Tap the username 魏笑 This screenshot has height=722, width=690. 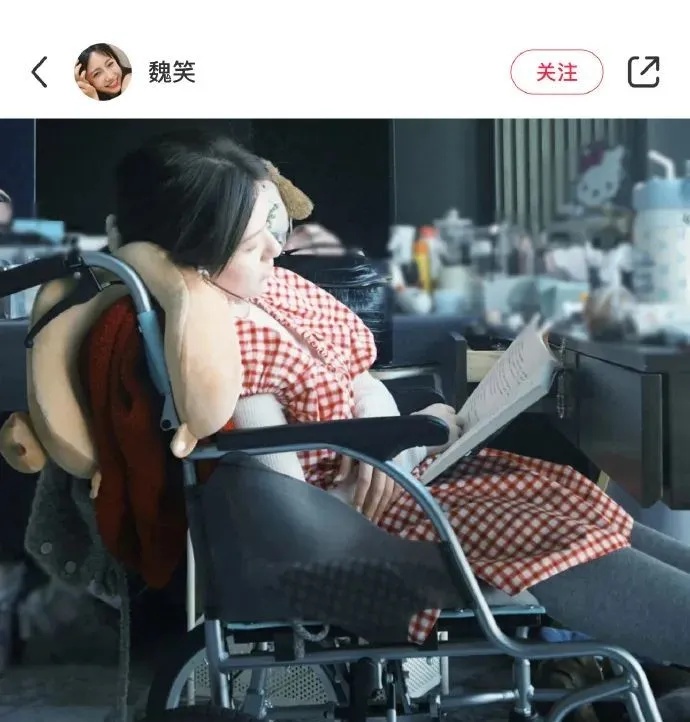(172, 73)
